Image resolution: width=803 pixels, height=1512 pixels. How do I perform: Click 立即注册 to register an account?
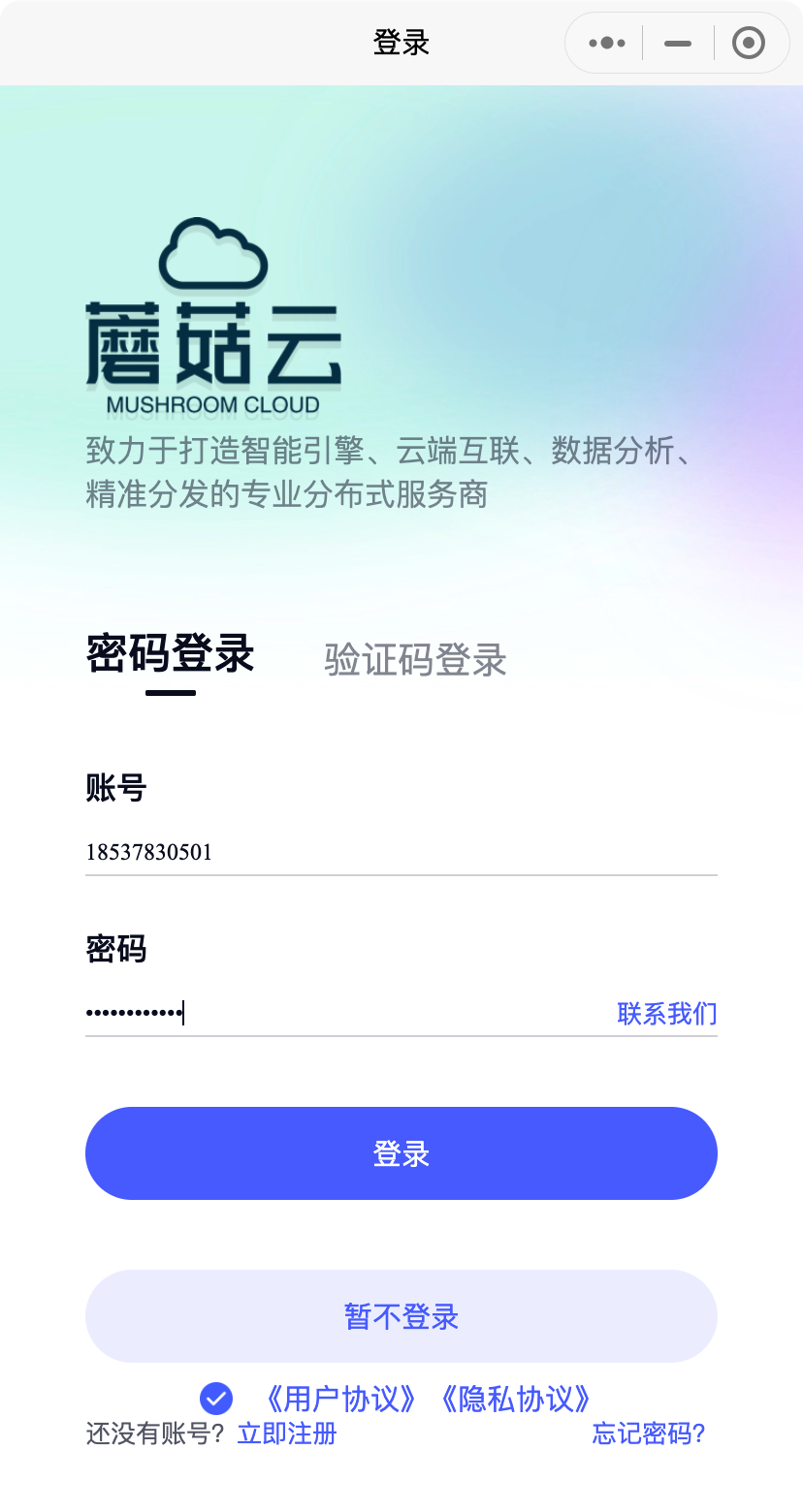click(286, 1433)
